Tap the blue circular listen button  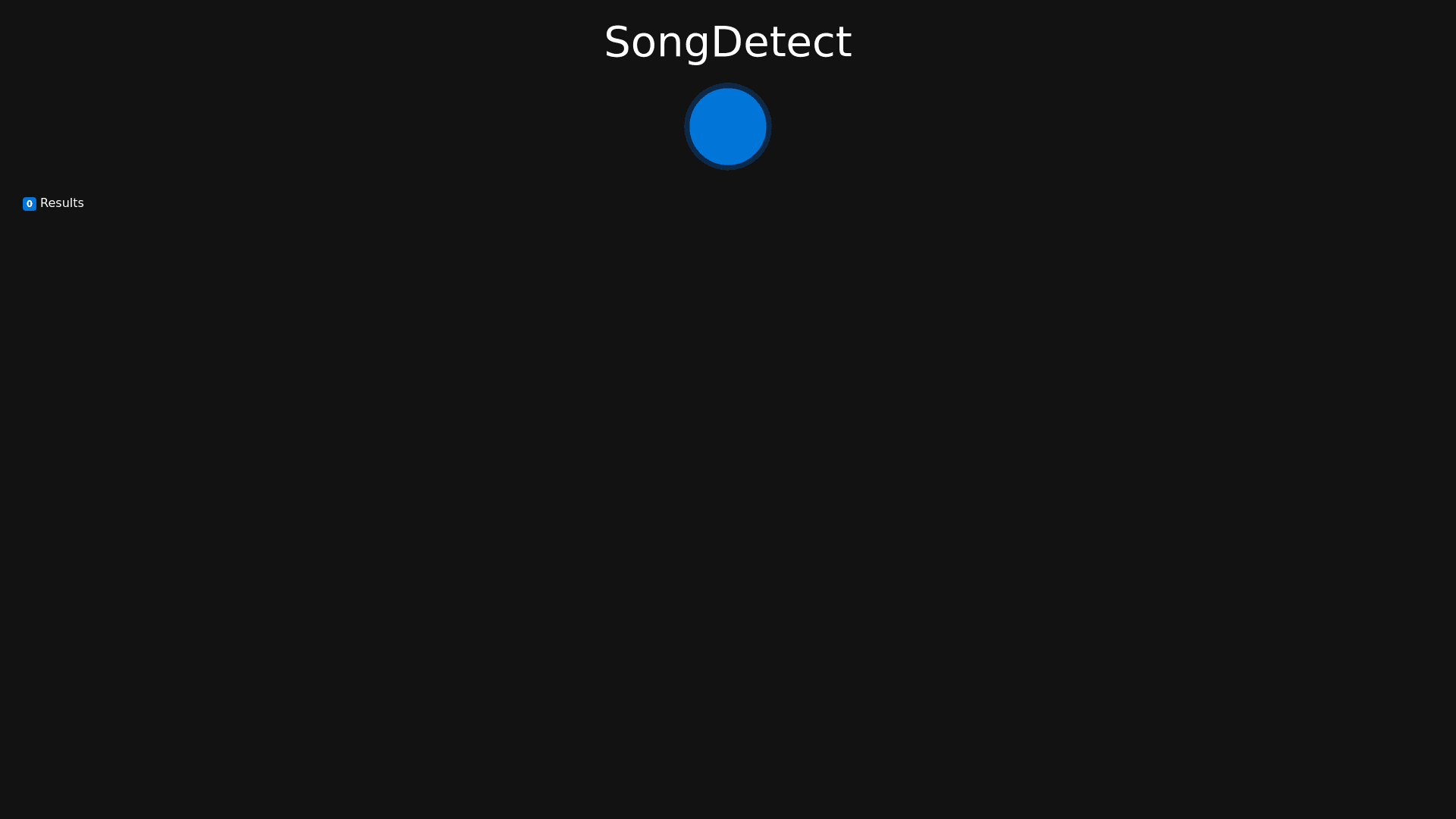pyautogui.click(x=727, y=127)
